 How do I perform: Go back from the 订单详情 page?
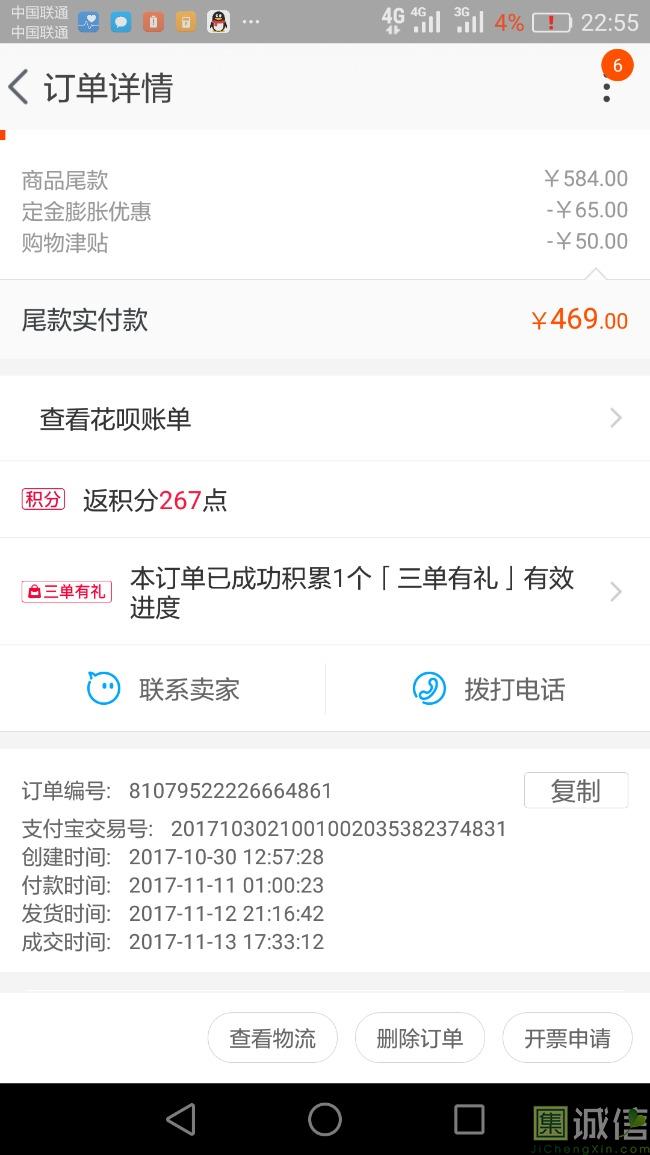[18, 88]
